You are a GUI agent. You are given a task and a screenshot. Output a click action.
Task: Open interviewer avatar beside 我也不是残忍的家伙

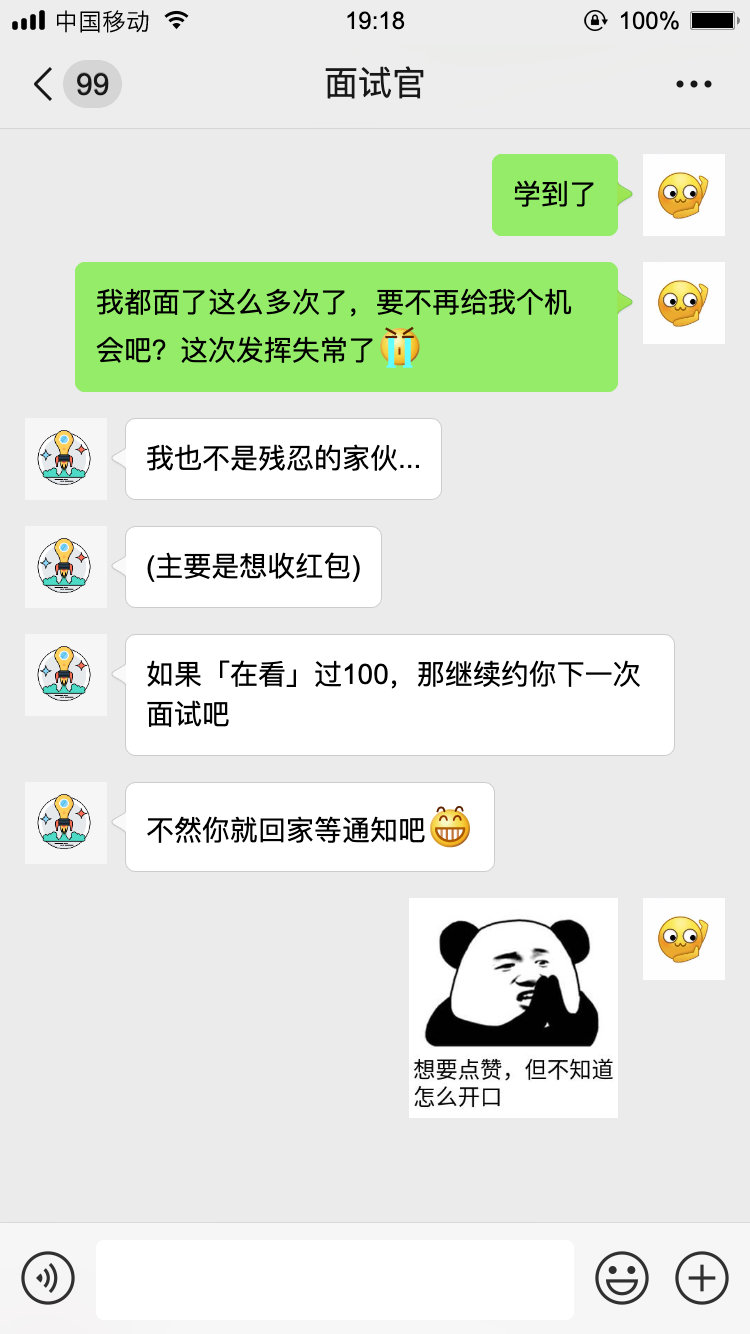coord(66,459)
